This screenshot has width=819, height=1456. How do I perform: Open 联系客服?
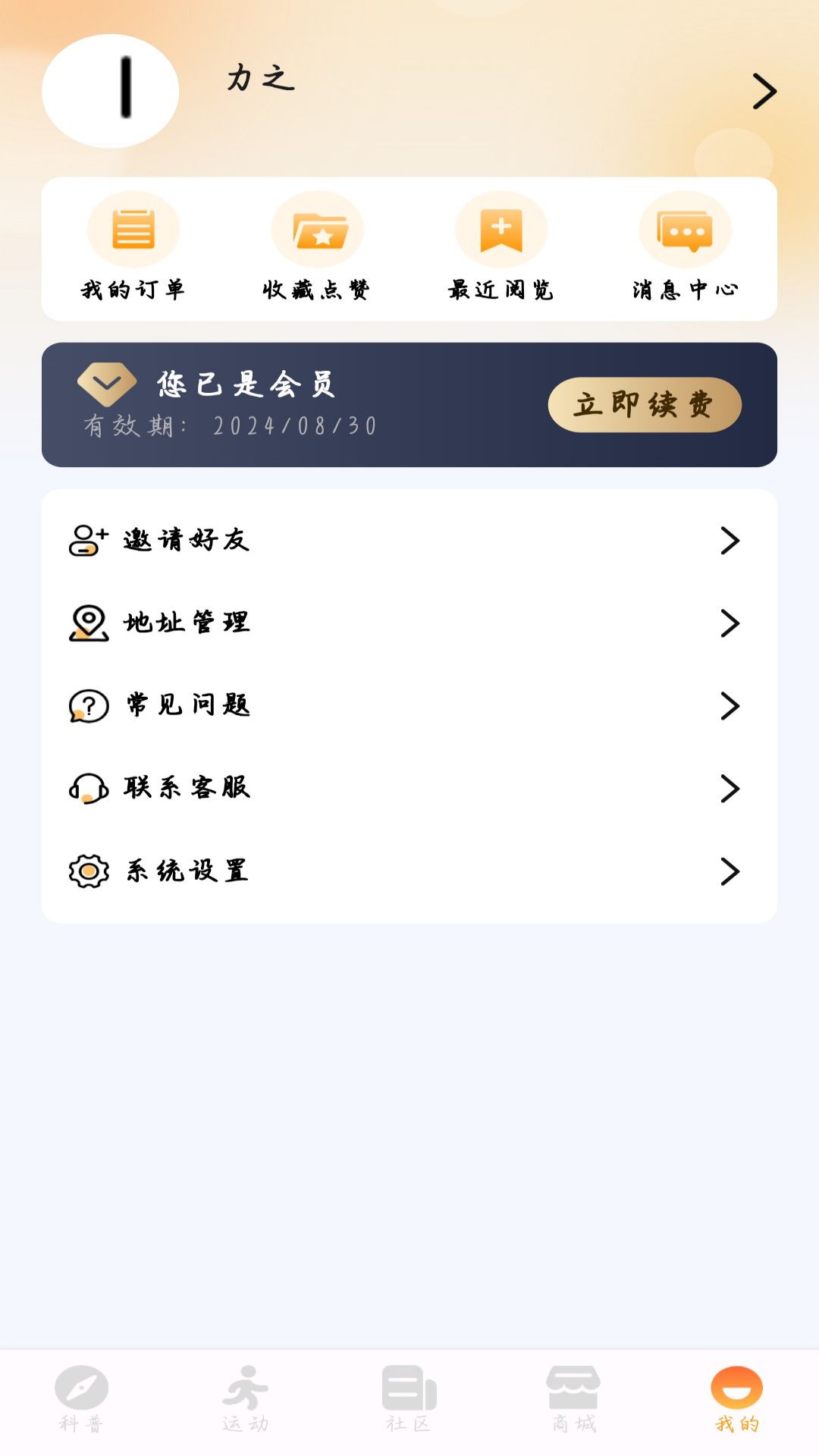[x=409, y=789]
